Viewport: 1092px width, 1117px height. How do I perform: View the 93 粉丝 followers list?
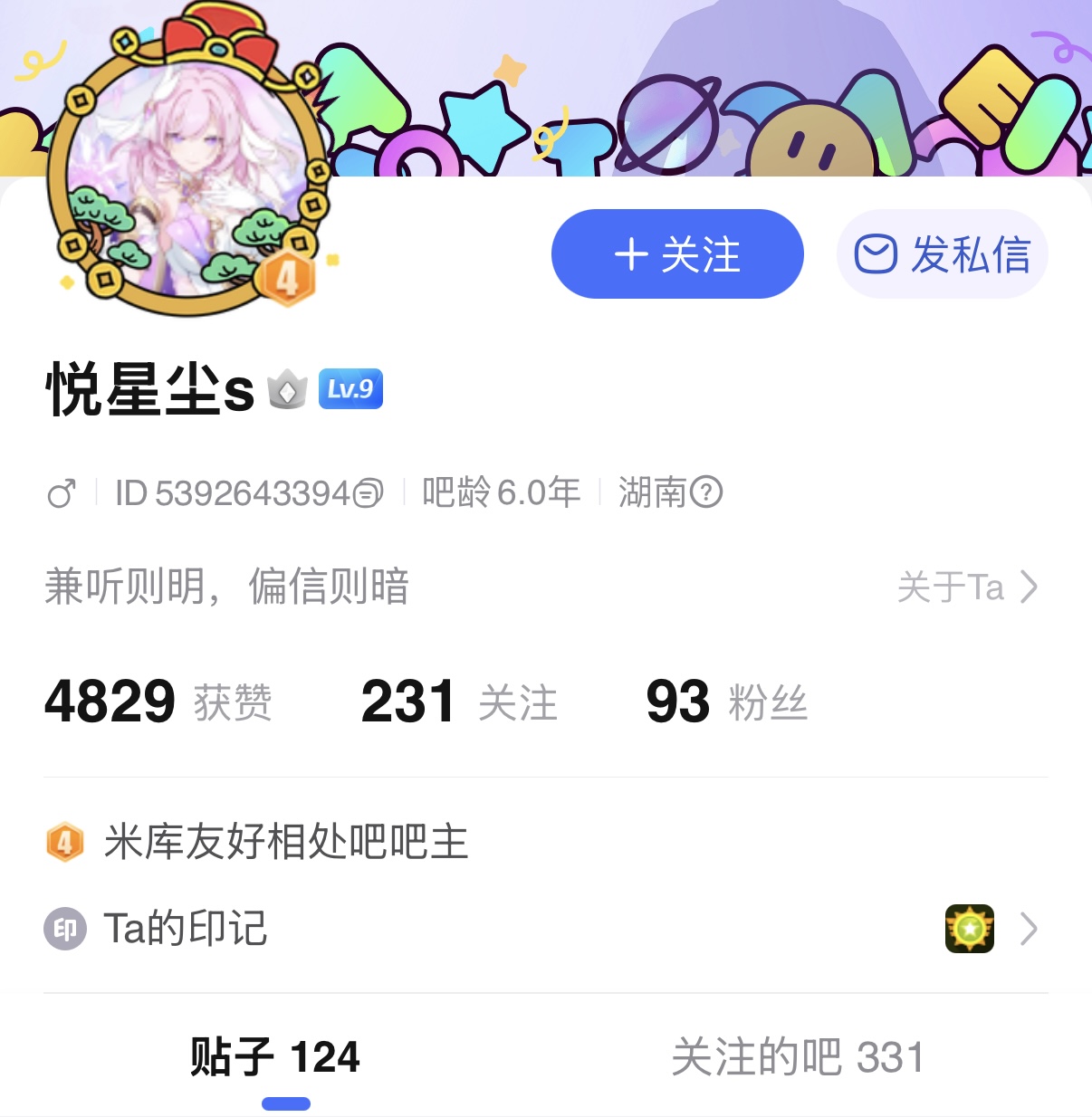point(726,702)
